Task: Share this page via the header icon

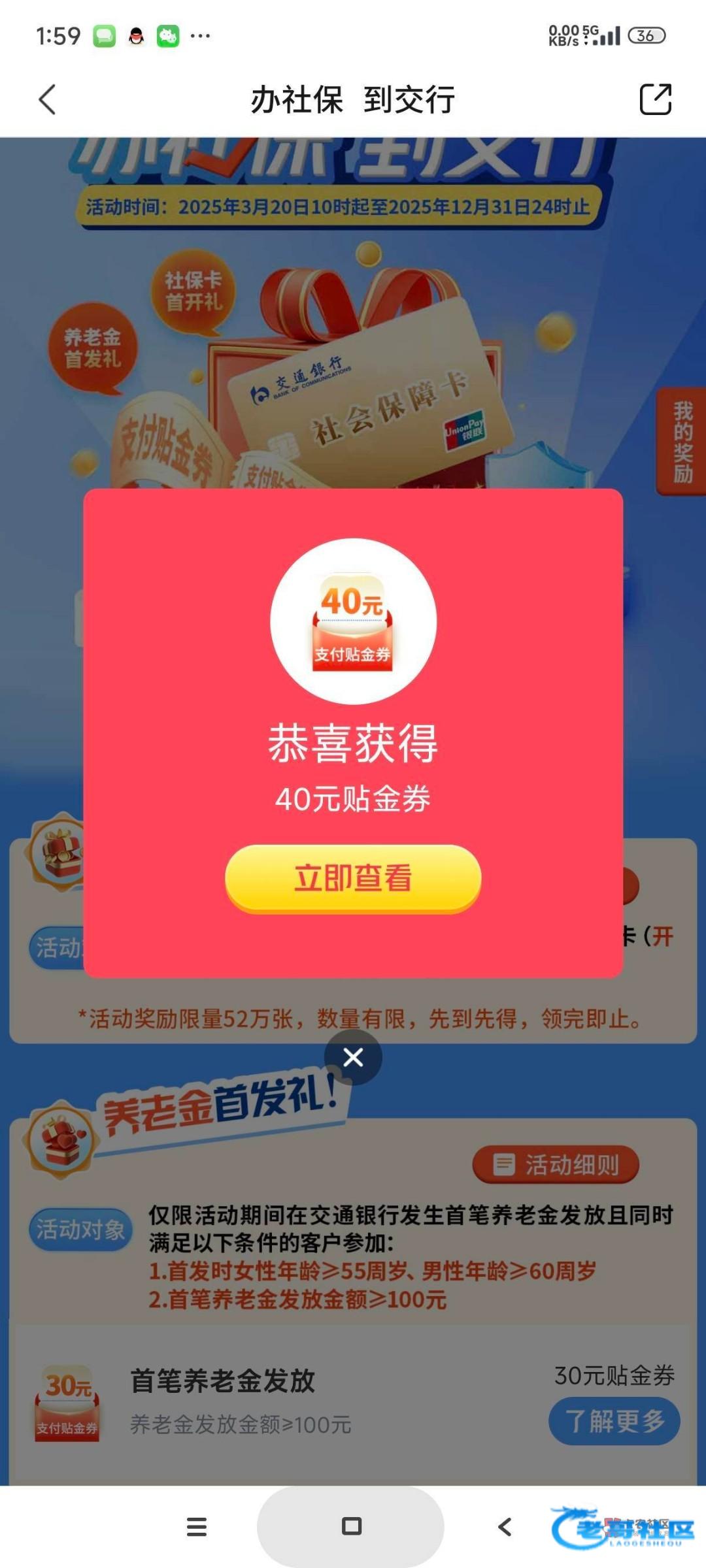Action: coord(655,99)
